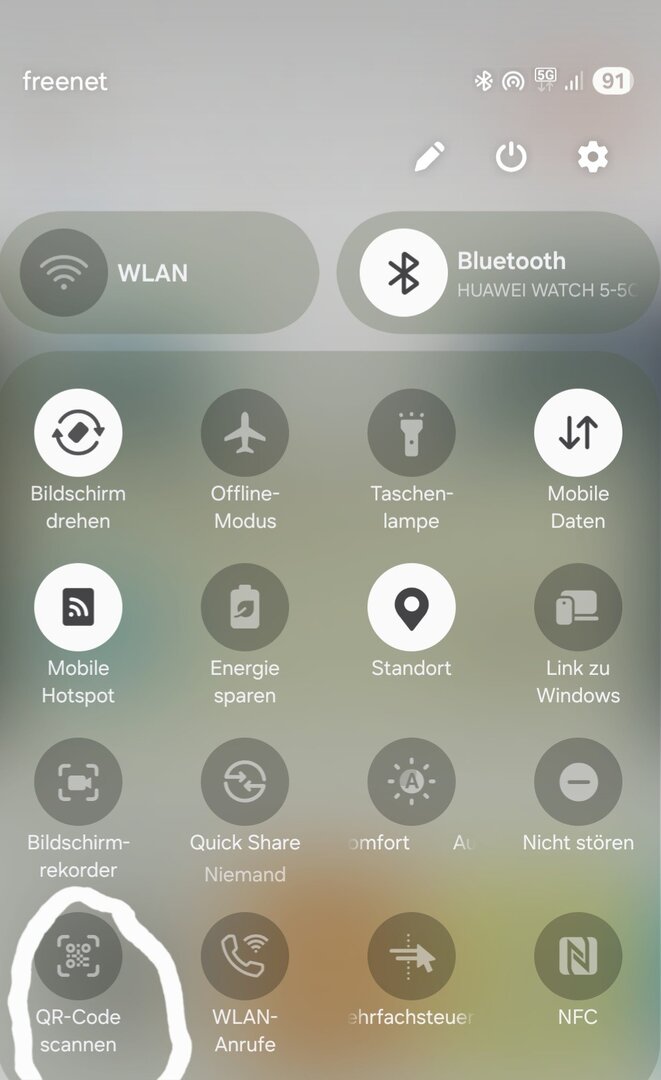Activate Link zu Windows

point(578,607)
